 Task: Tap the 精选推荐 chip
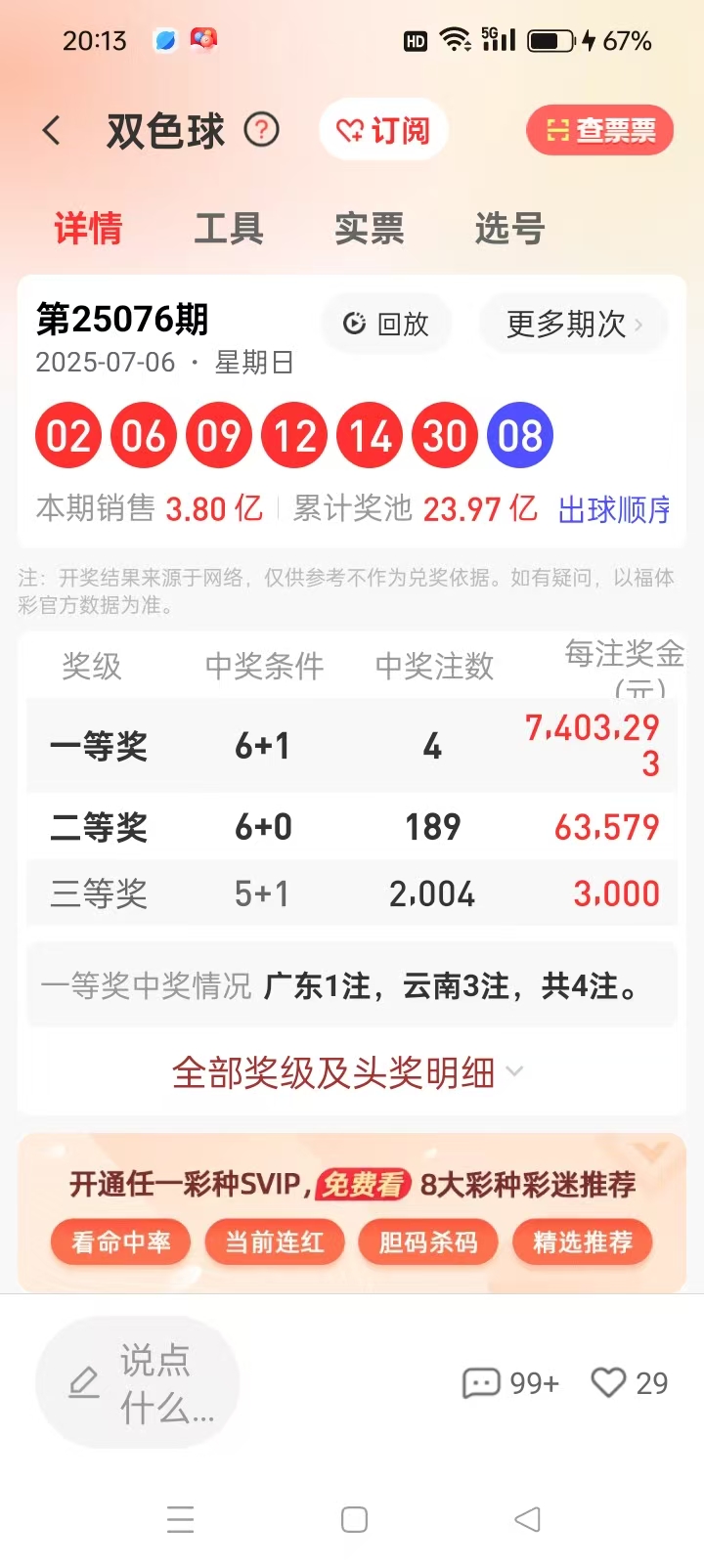[x=583, y=1242]
